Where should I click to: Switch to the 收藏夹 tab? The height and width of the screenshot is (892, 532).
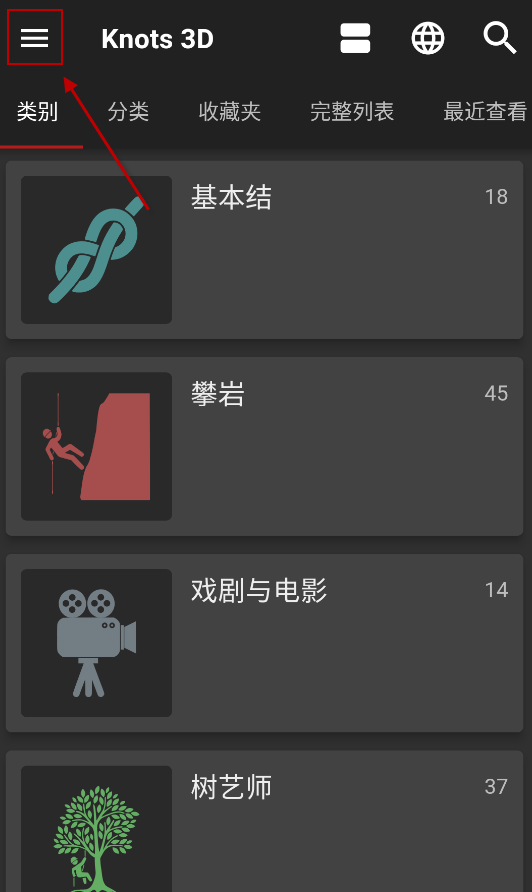(230, 112)
